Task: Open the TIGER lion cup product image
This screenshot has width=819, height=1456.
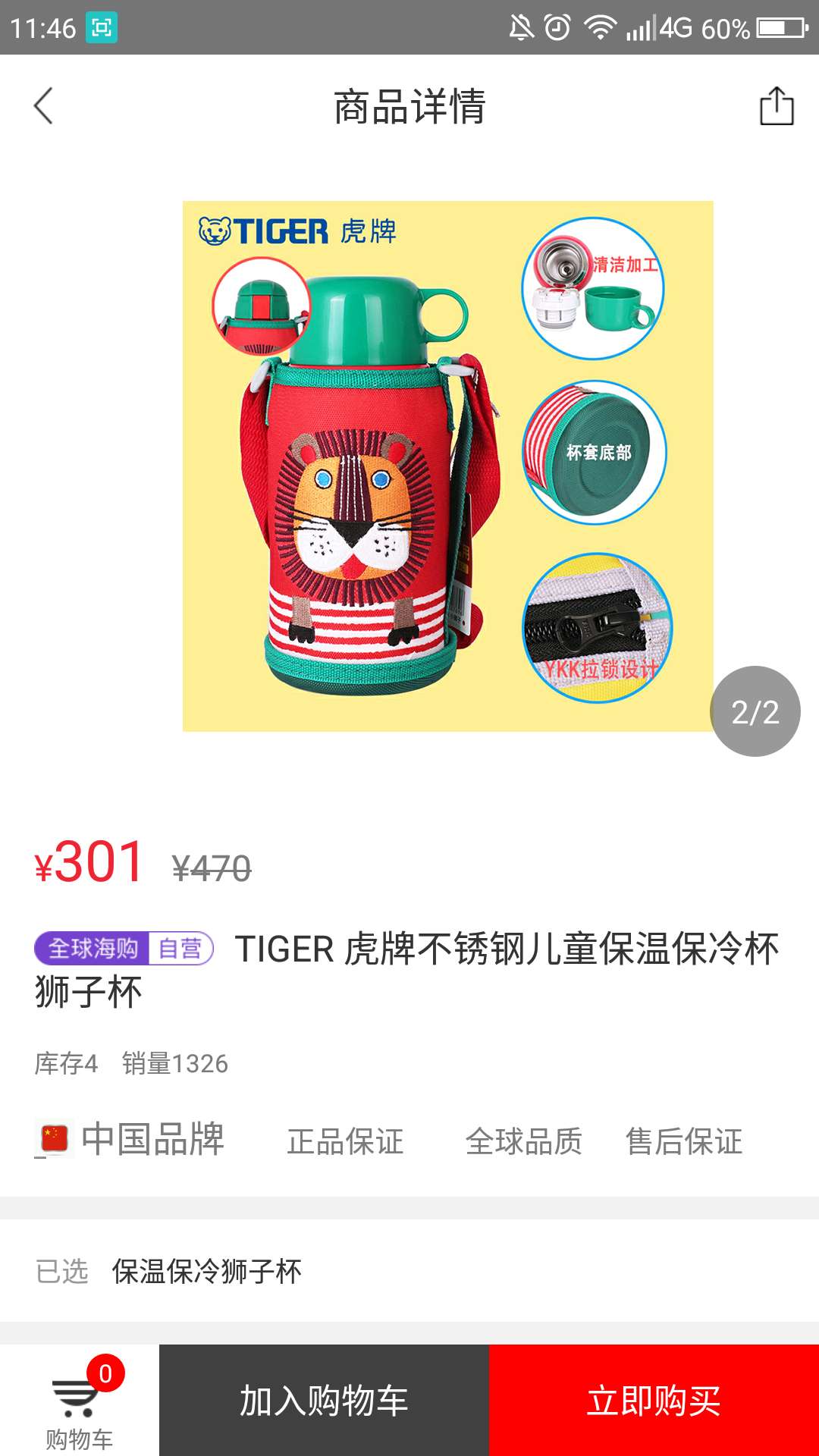Action: tap(447, 466)
